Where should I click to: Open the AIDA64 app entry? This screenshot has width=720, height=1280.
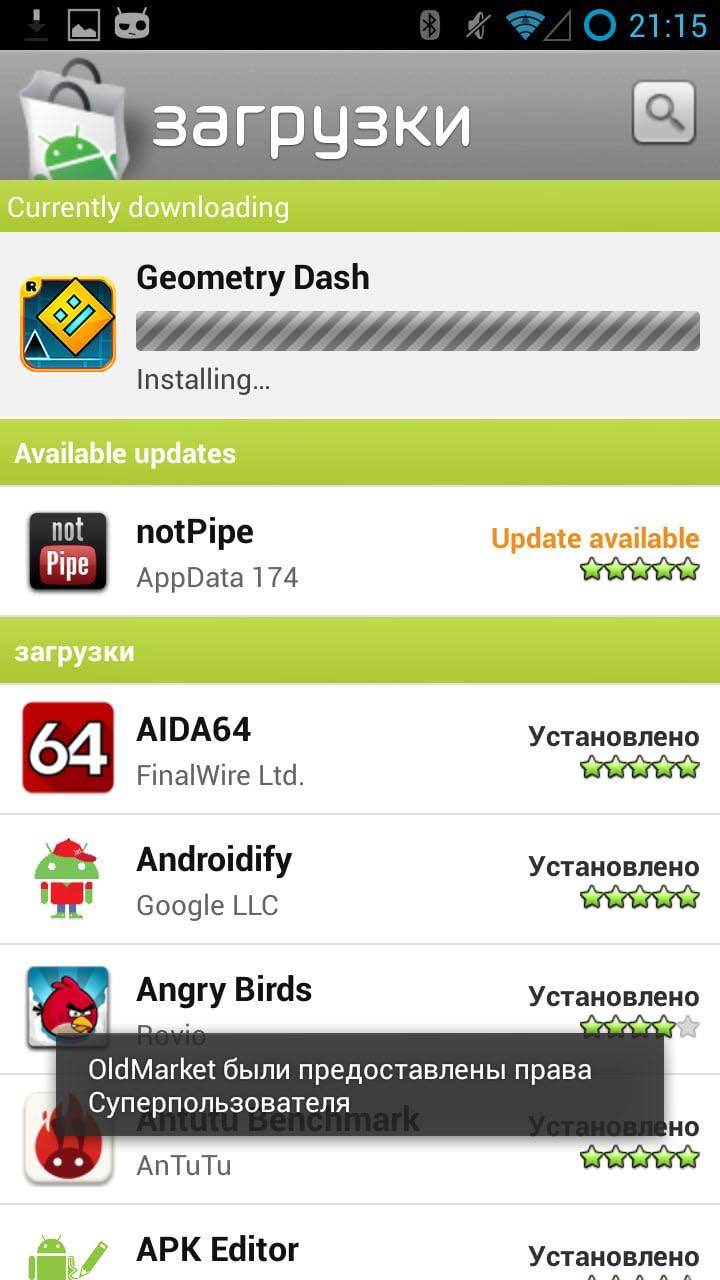[360, 749]
